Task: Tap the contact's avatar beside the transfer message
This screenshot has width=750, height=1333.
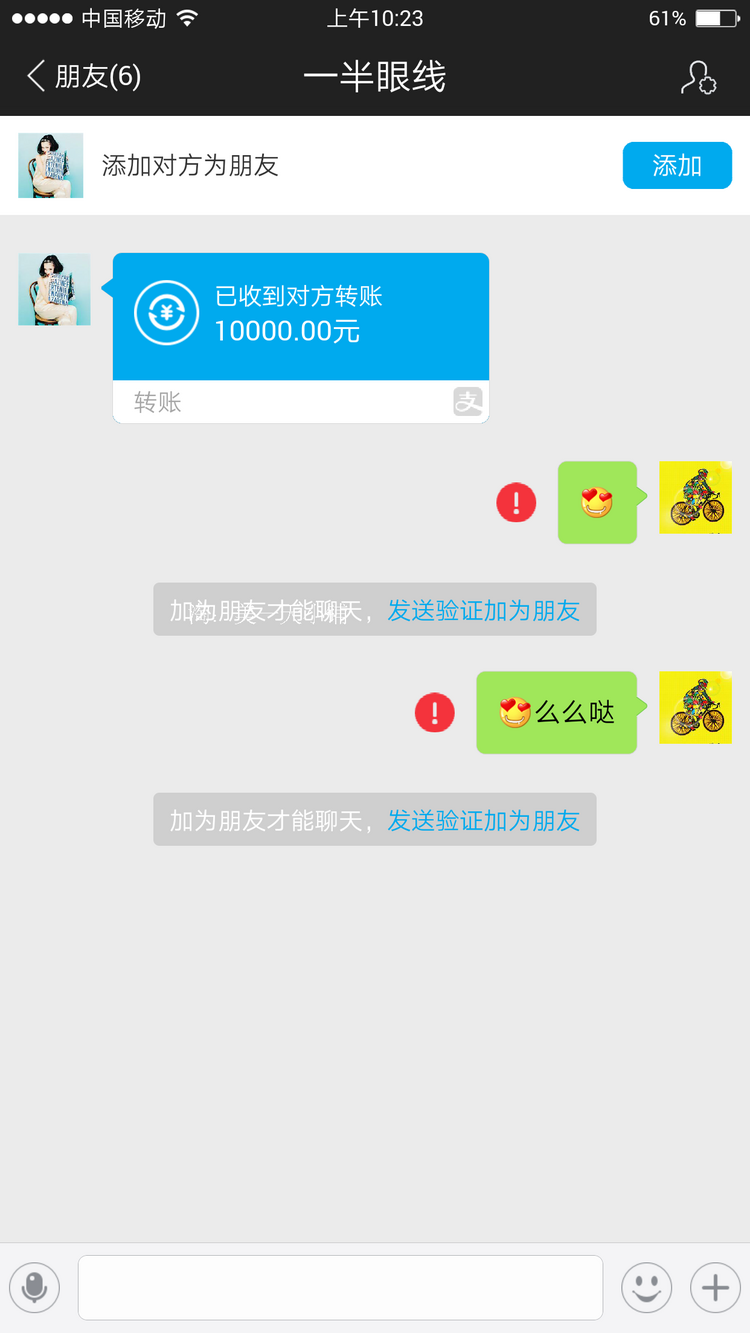Action: tap(54, 289)
